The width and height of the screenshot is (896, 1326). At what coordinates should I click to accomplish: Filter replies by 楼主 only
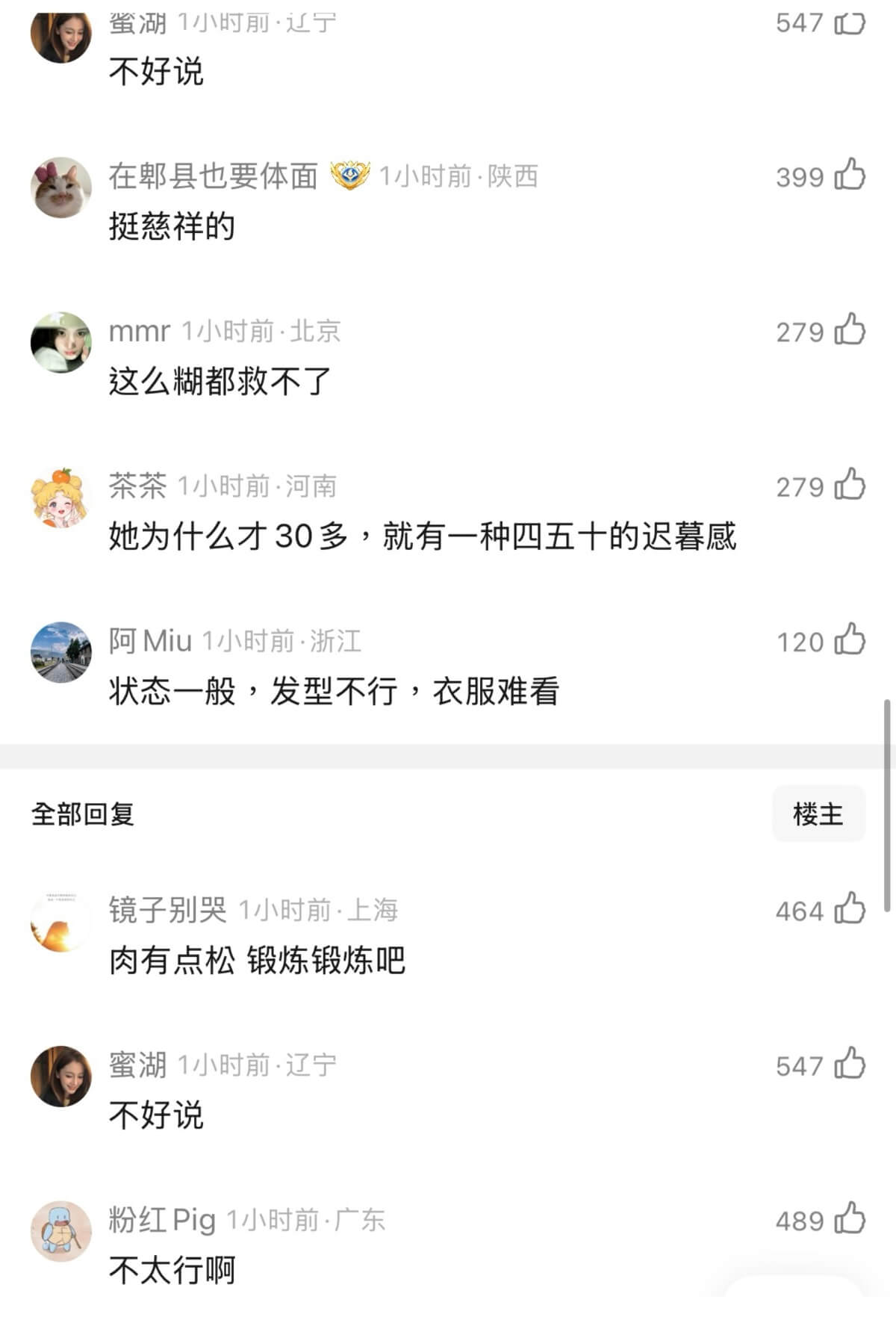pyautogui.click(x=818, y=814)
